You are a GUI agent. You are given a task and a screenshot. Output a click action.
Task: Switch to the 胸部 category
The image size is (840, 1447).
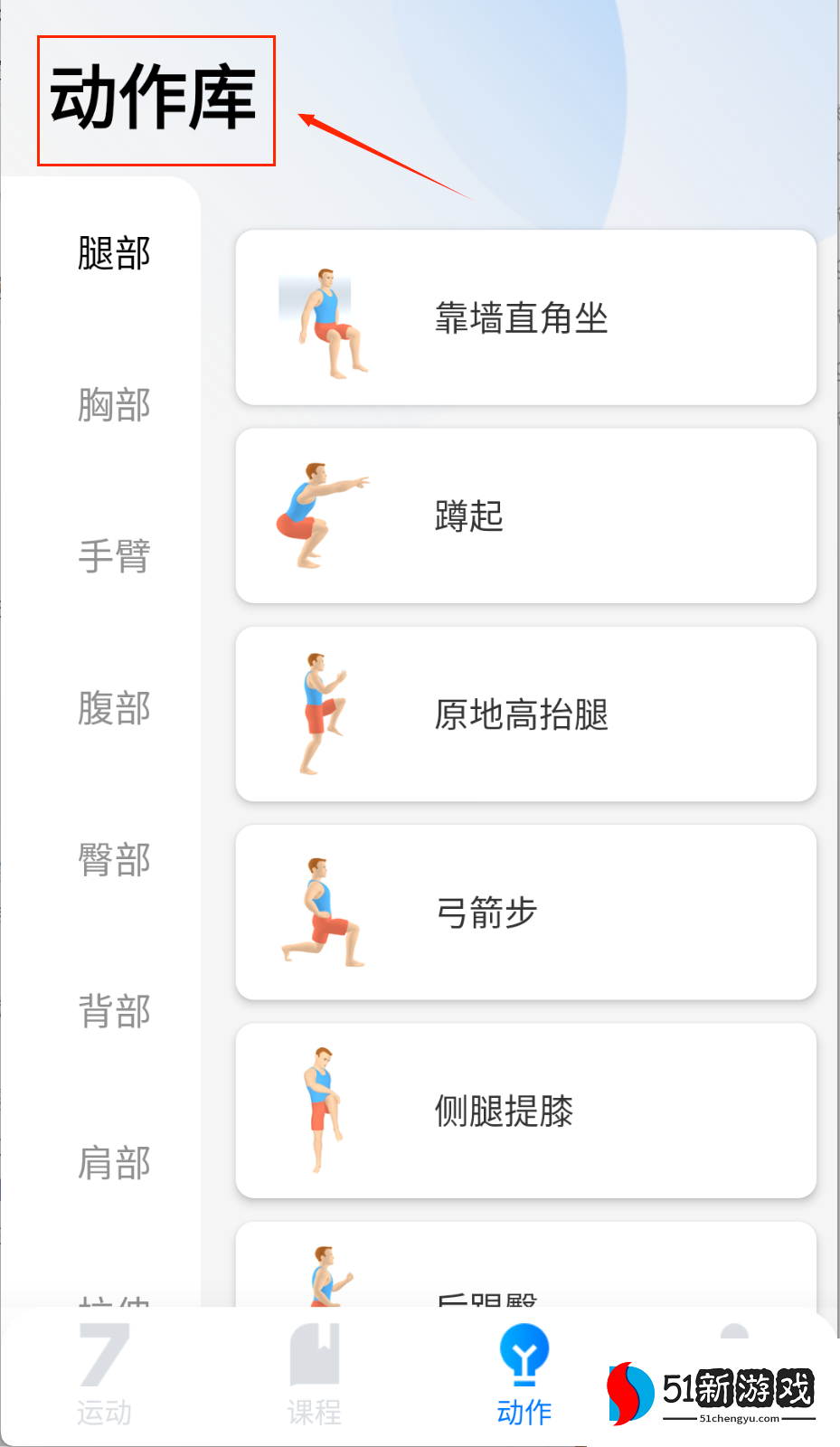[x=114, y=404]
